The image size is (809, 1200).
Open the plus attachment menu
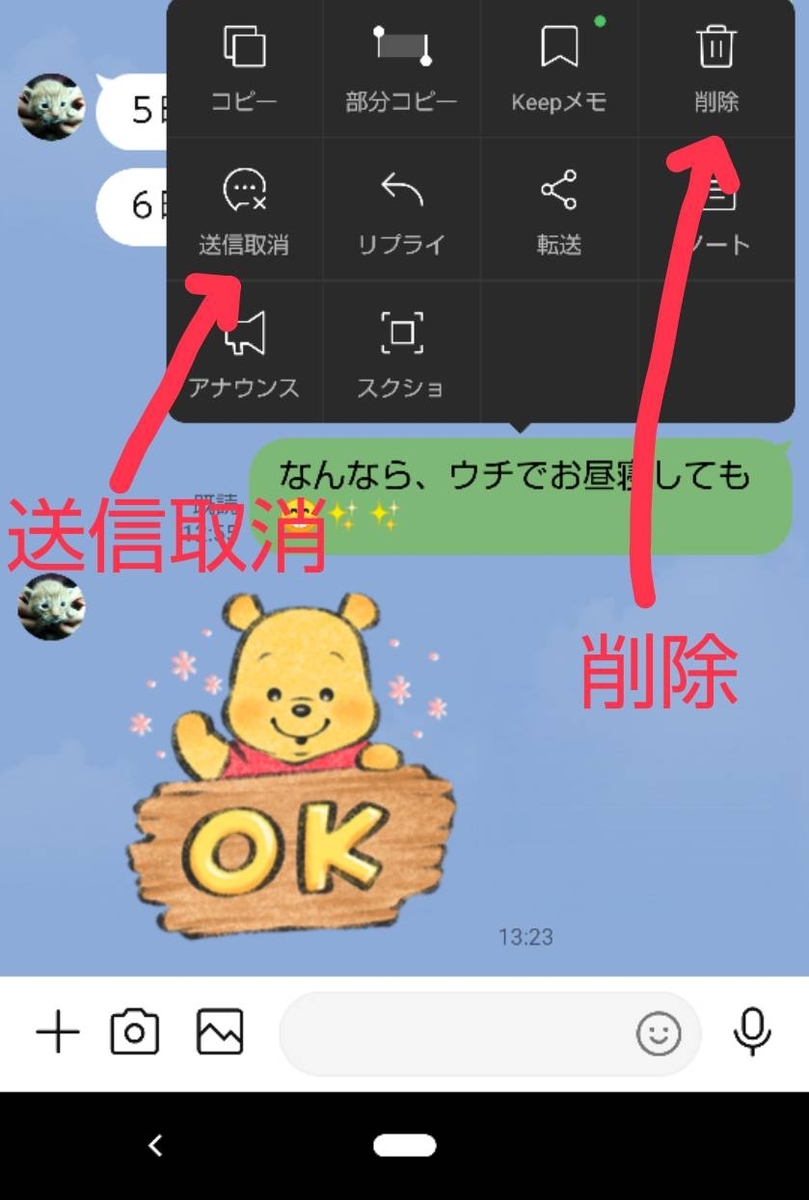pos(57,1032)
